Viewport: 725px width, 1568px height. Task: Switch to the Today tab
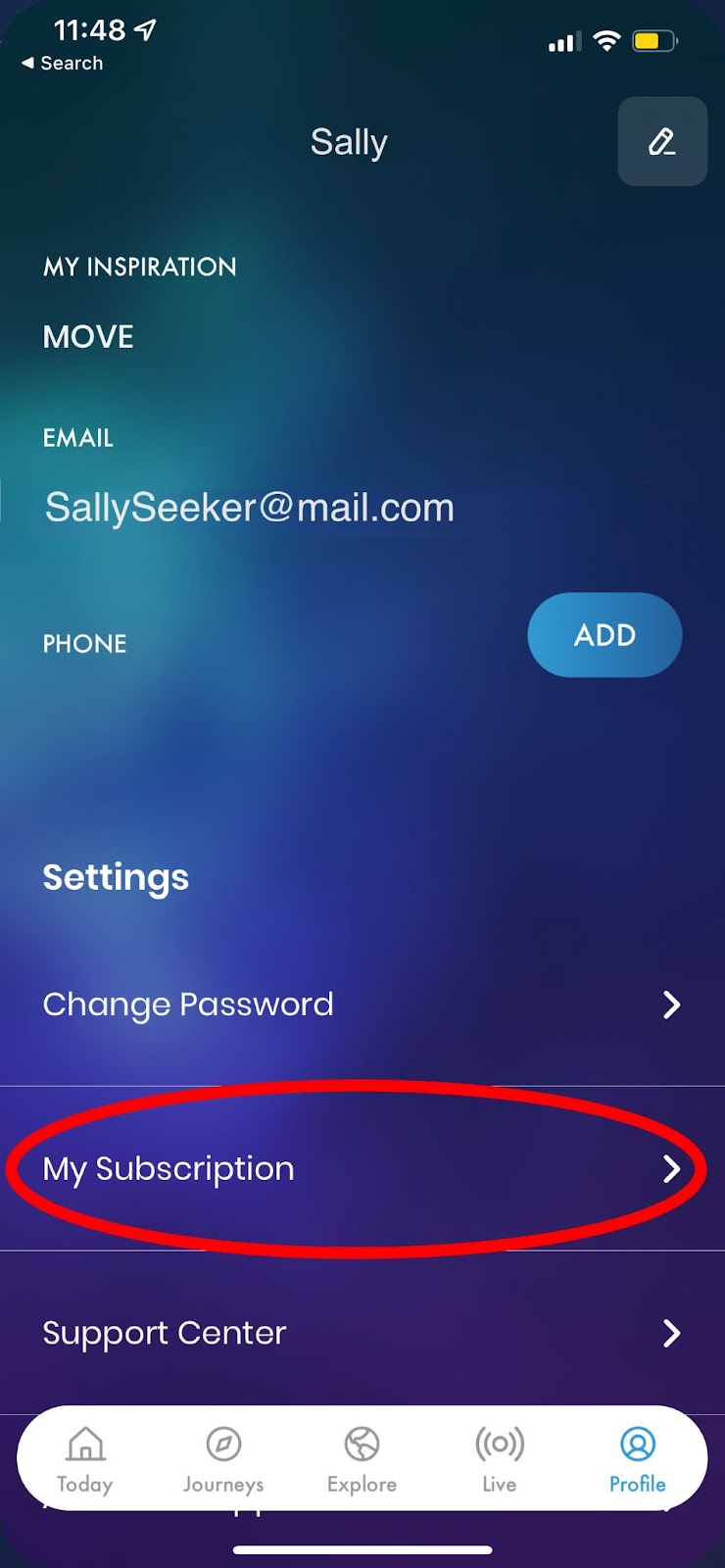point(85,1459)
